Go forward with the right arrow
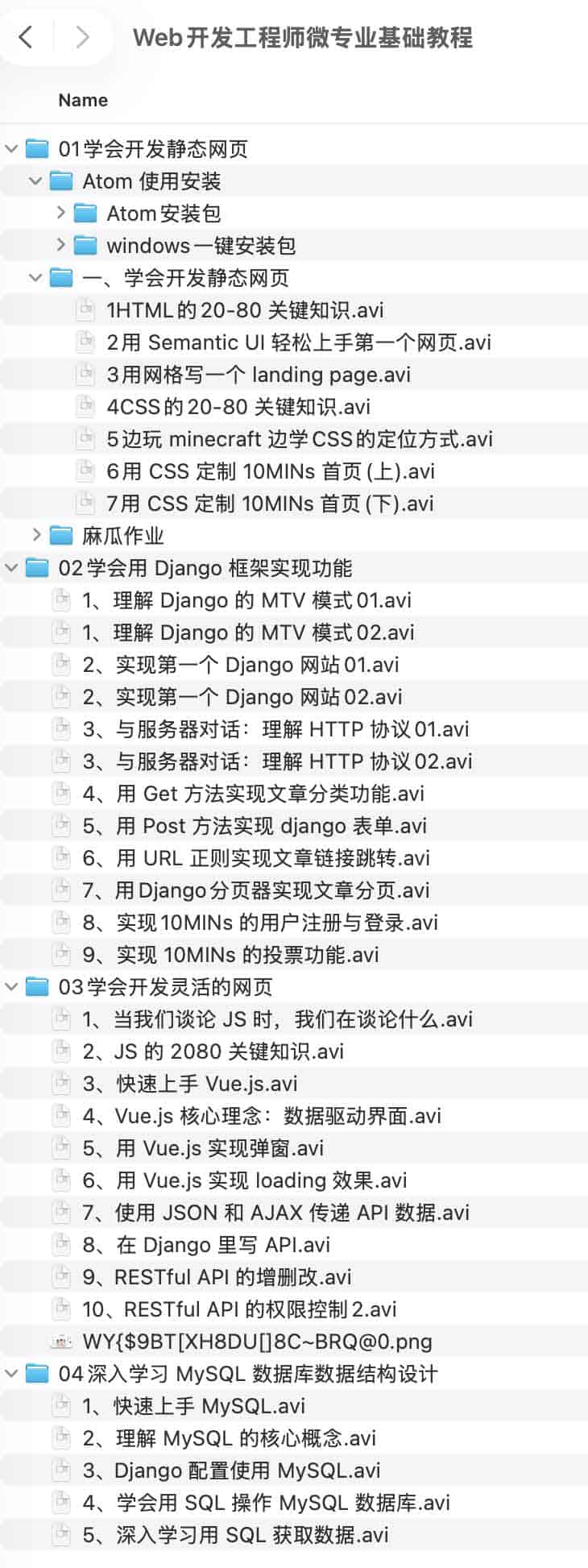The height and width of the screenshot is (1568, 588). pyautogui.click(x=82, y=36)
